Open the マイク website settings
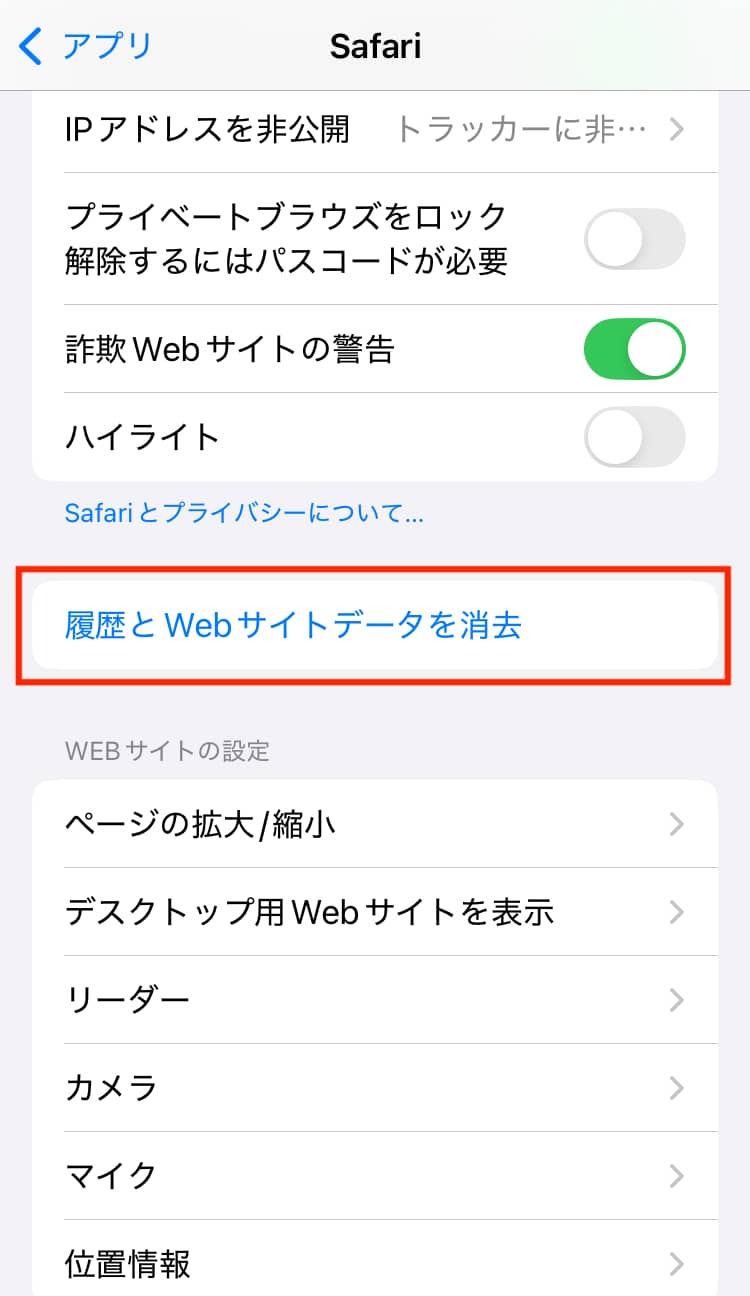 (x=375, y=1175)
